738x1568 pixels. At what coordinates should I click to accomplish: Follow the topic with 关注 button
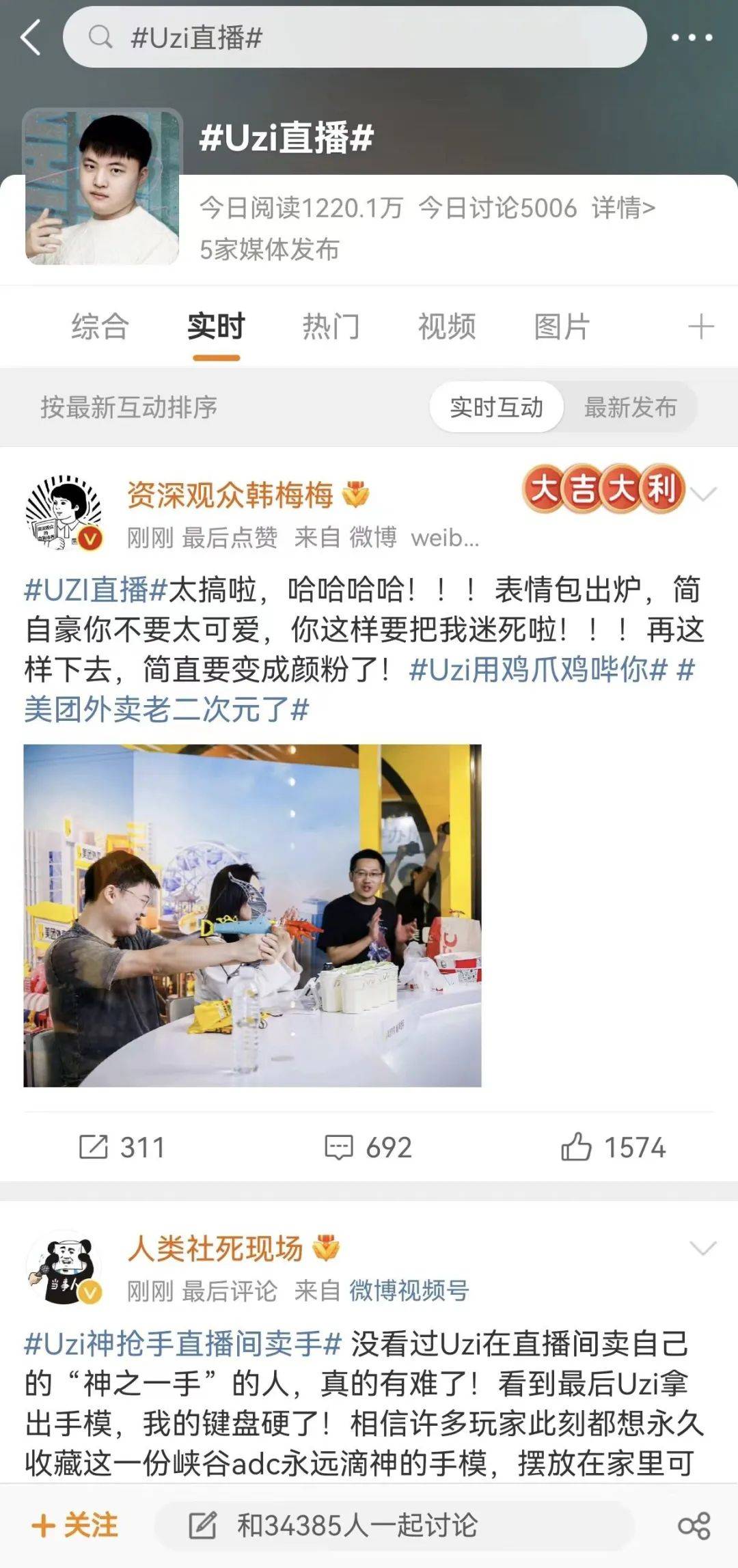pos(75,1525)
